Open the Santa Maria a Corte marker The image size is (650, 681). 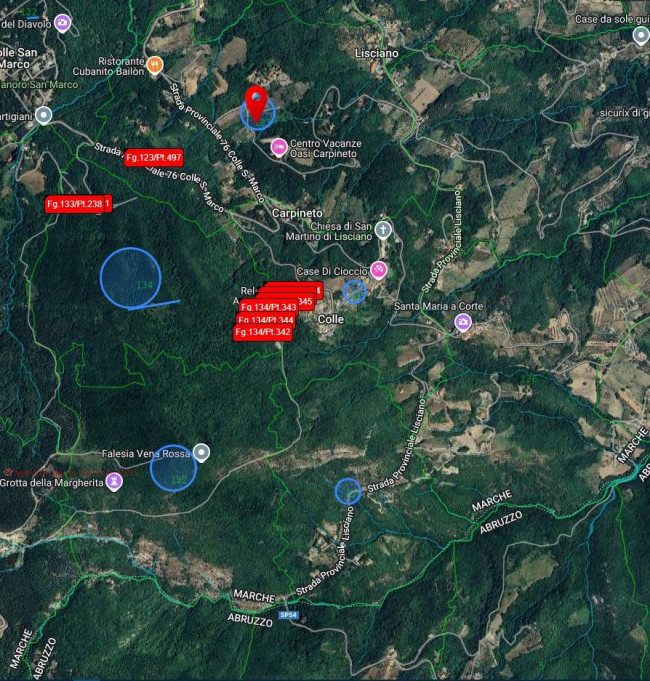pyautogui.click(x=462, y=321)
